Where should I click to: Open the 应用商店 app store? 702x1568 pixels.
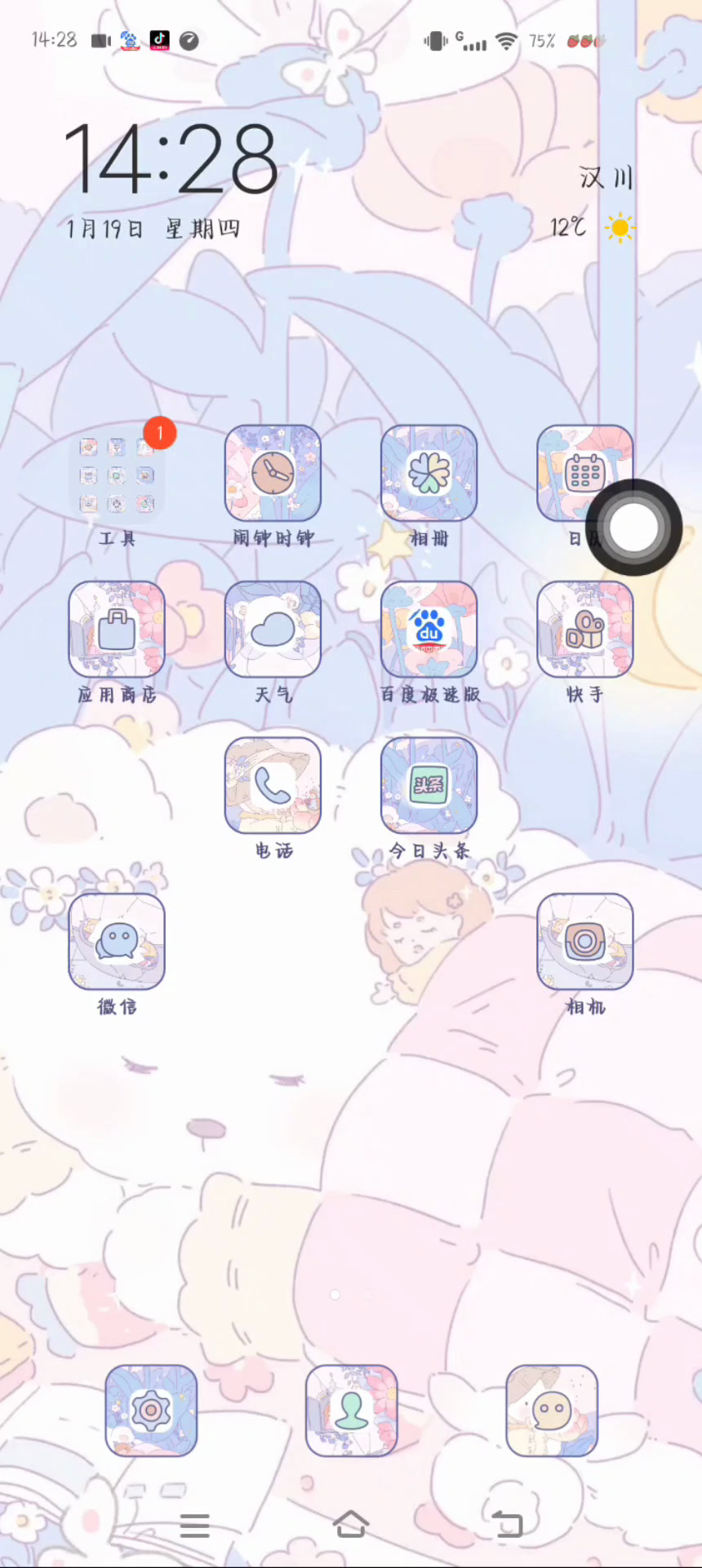(117, 629)
